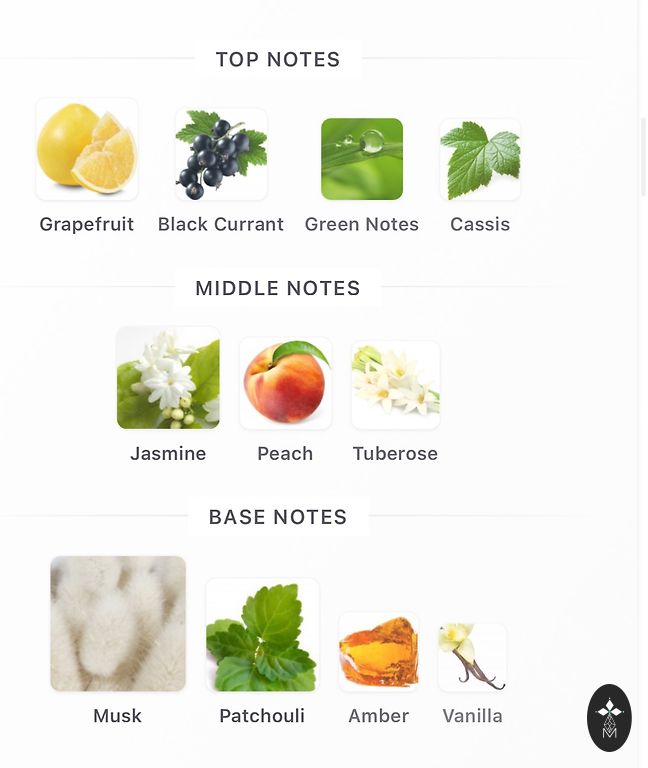
Task: Open the Musk base note
Action: (x=118, y=624)
